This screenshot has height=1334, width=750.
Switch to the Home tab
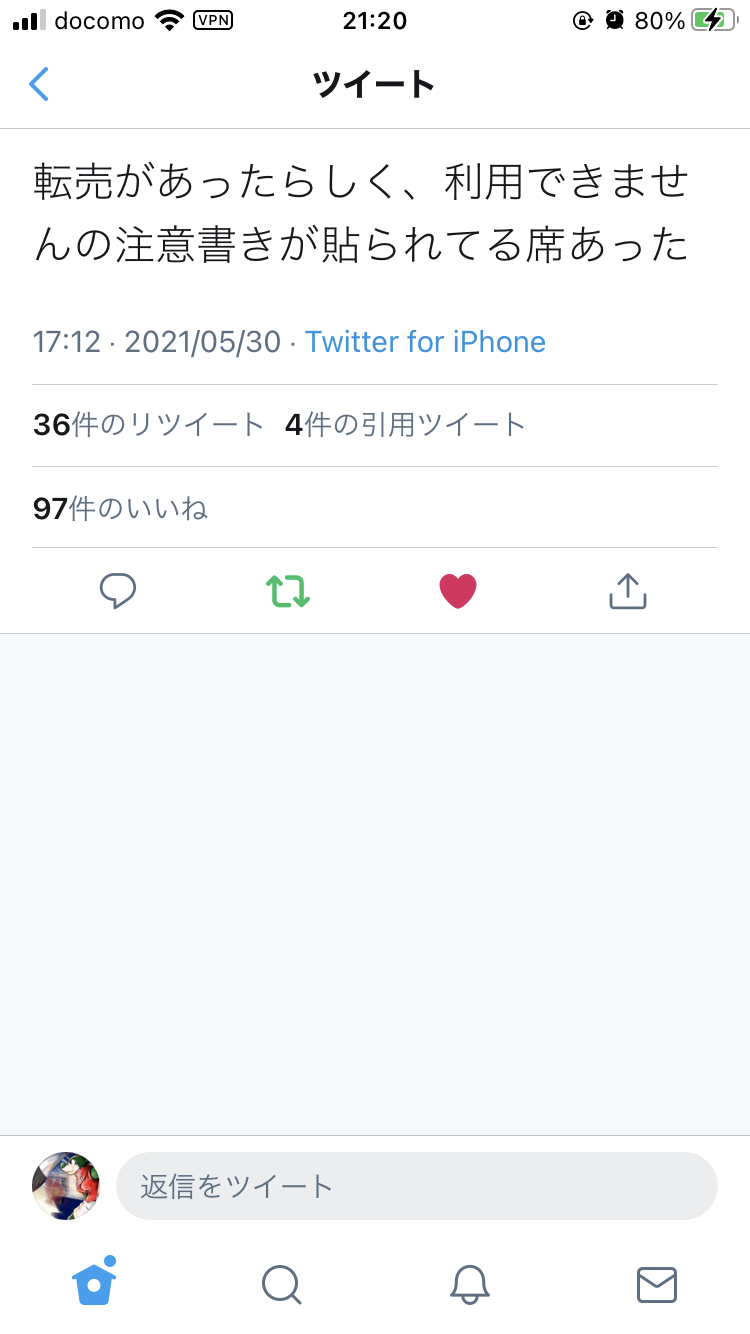[x=94, y=1283]
